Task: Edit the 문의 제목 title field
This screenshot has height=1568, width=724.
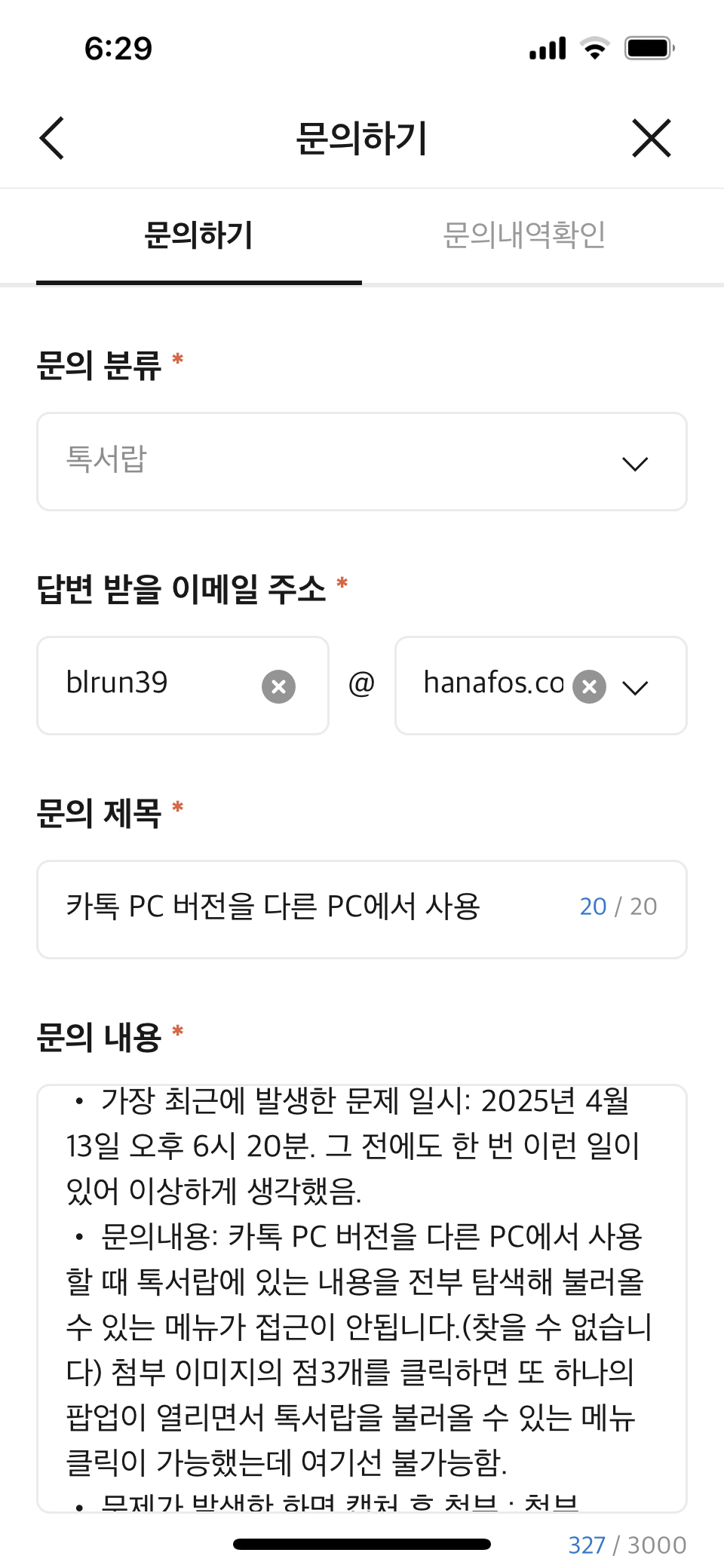Action: [362, 909]
